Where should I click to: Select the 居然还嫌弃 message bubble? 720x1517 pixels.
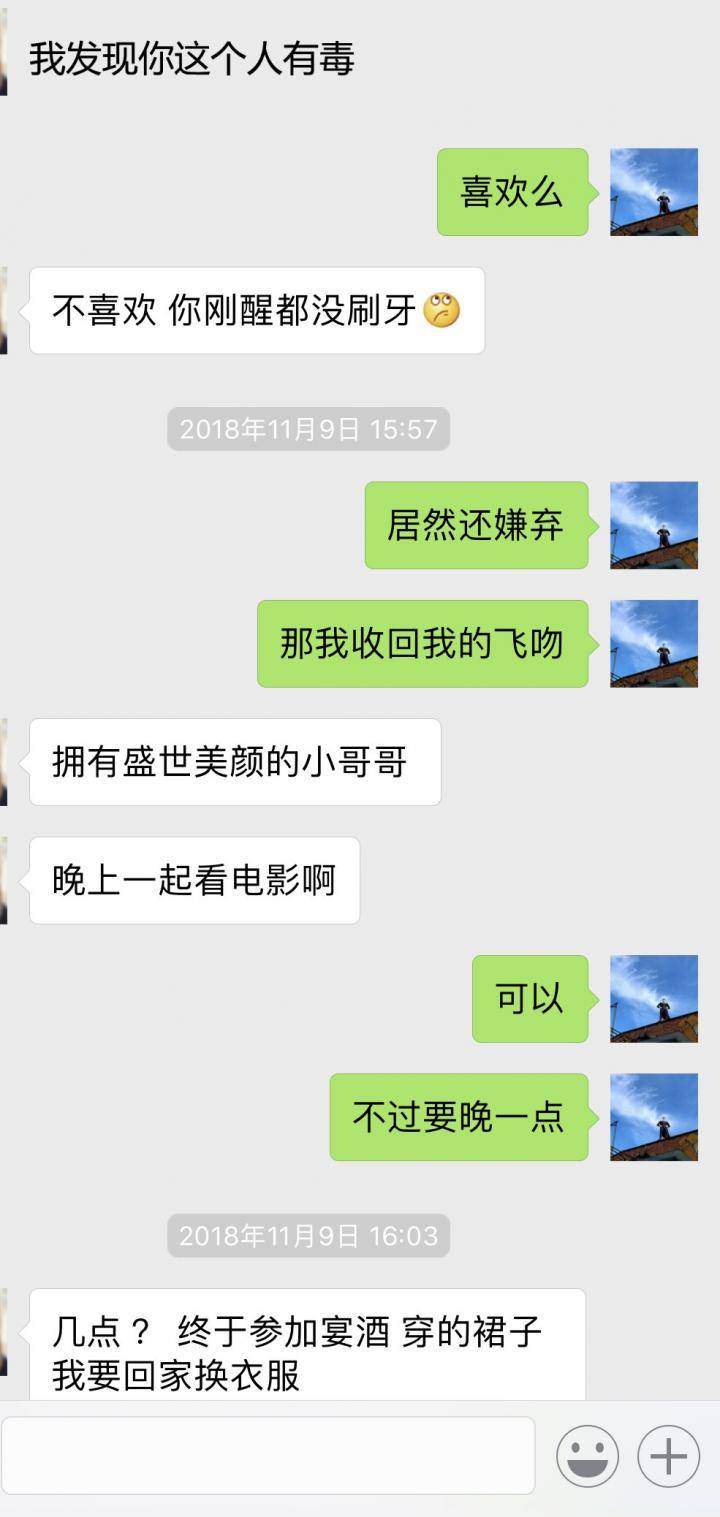[477, 525]
